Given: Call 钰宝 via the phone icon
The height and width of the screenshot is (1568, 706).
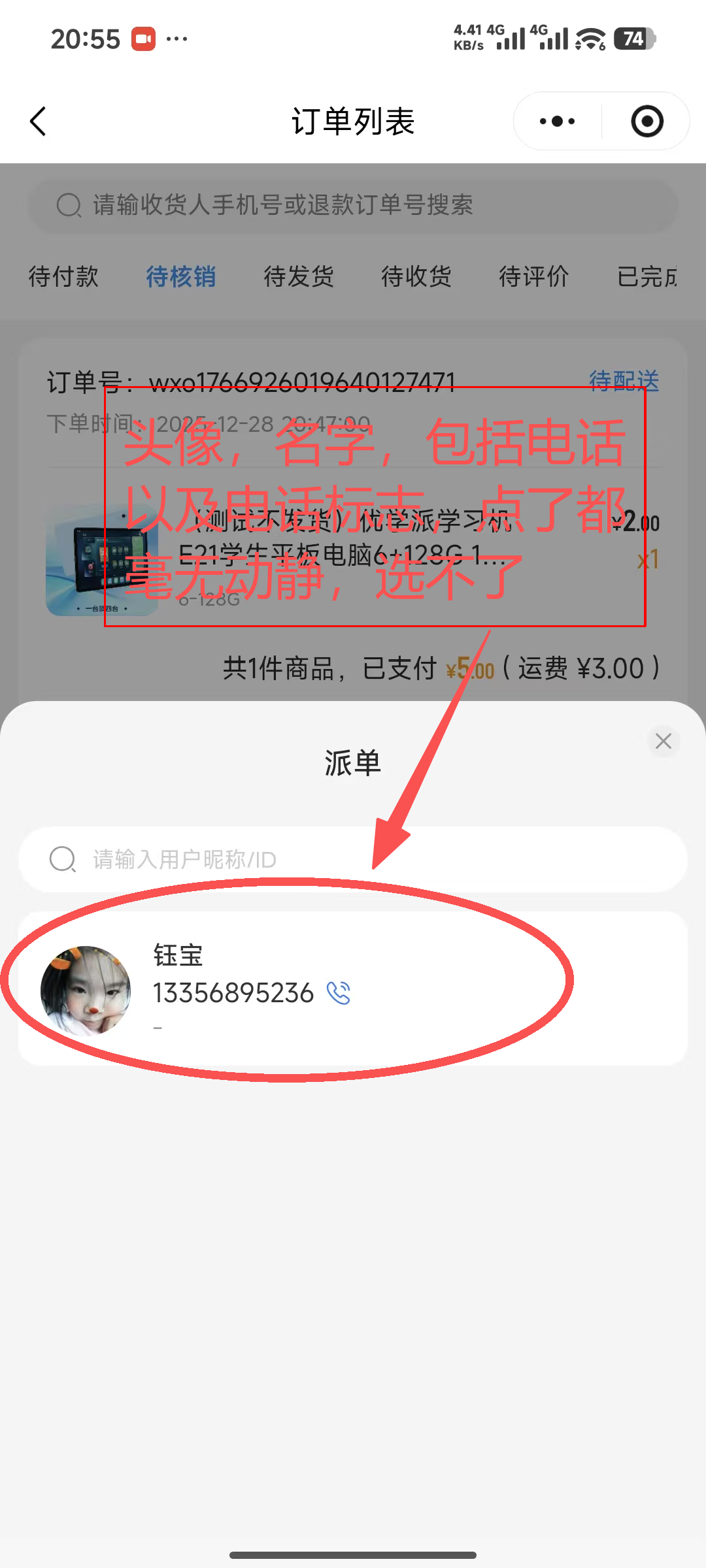Looking at the screenshot, I should coord(339,993).
